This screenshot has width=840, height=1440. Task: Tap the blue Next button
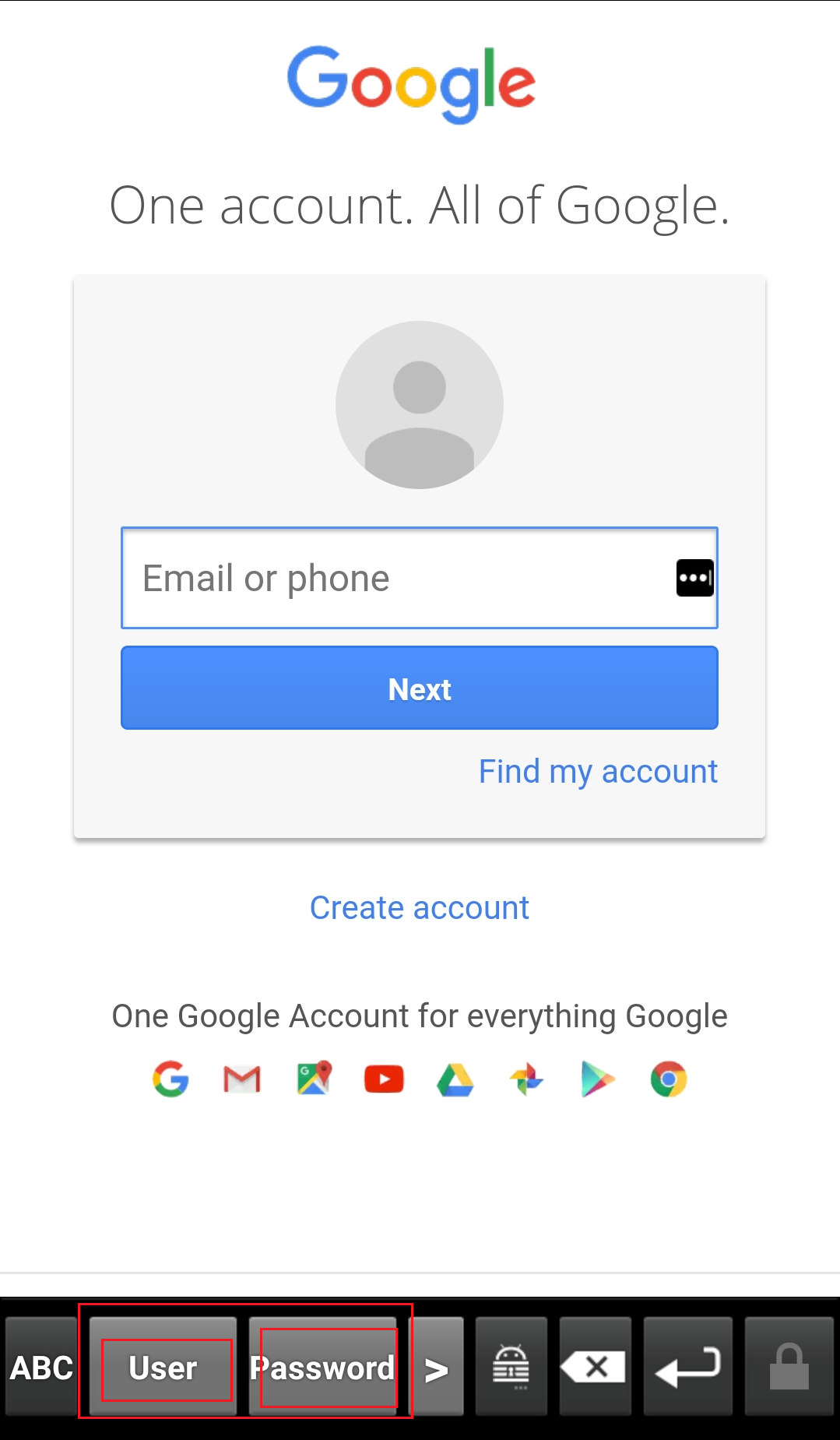pos(419,688)
